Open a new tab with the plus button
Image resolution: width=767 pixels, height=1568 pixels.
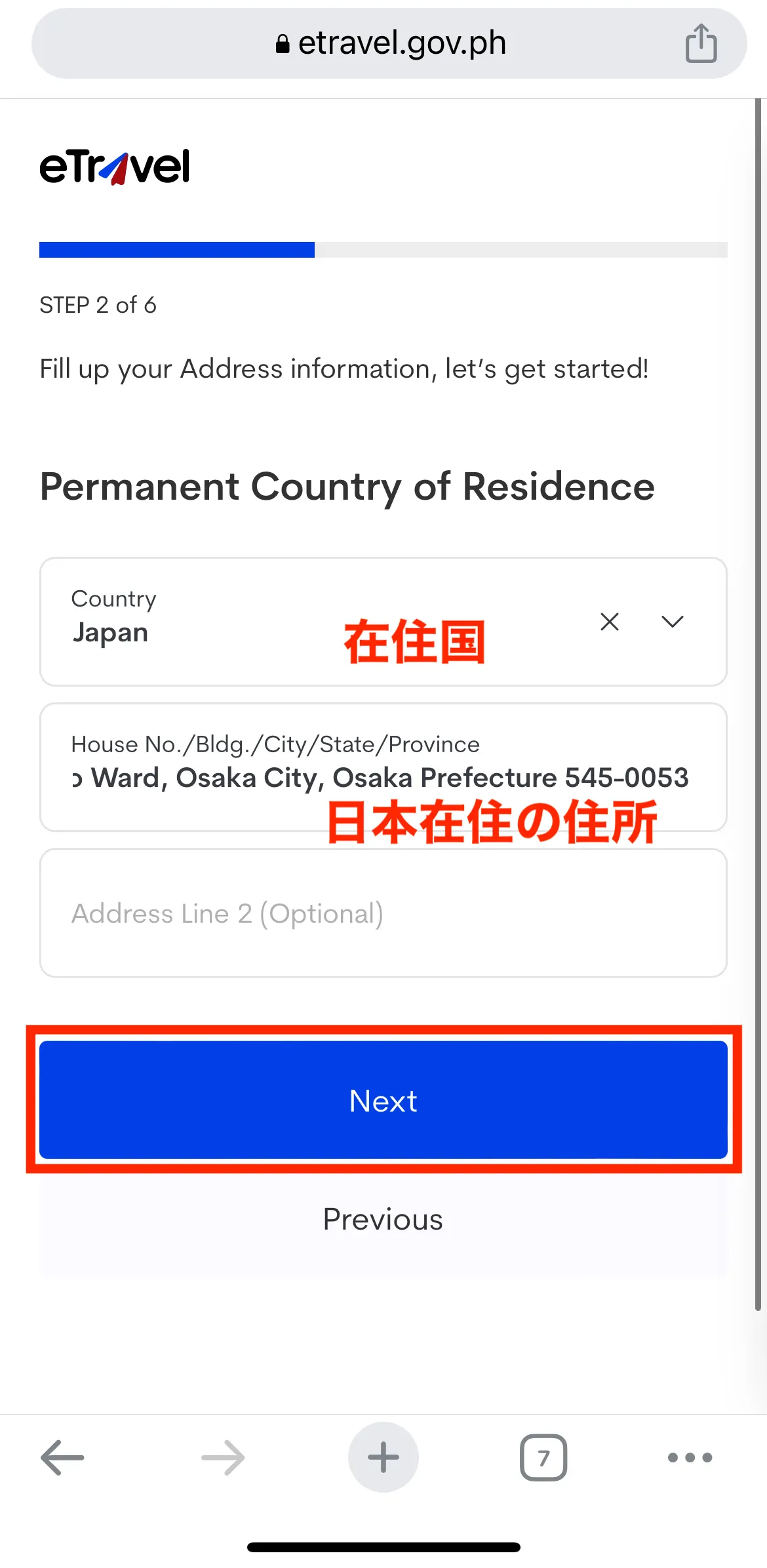(383, 1457)
